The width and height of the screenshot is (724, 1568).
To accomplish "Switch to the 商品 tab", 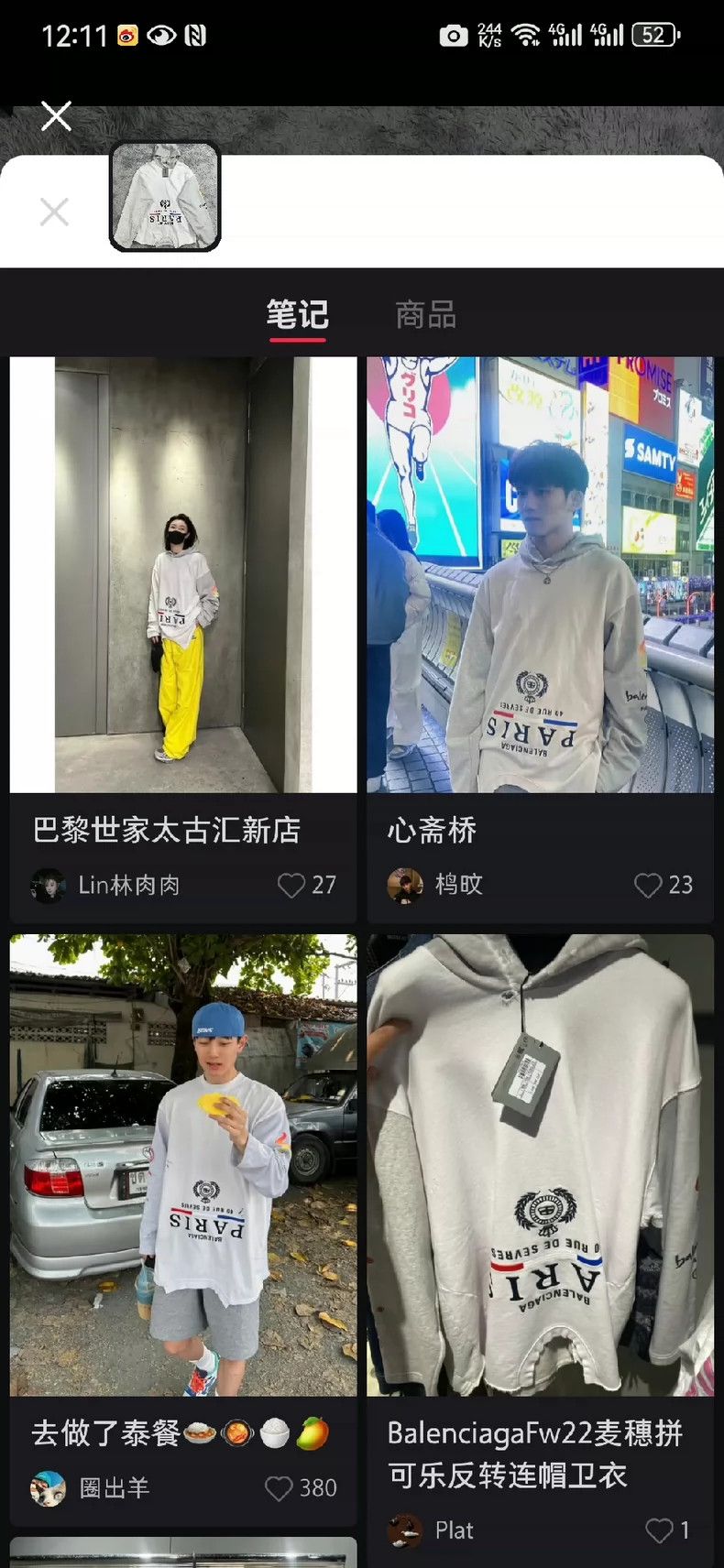I will point(426,314).
